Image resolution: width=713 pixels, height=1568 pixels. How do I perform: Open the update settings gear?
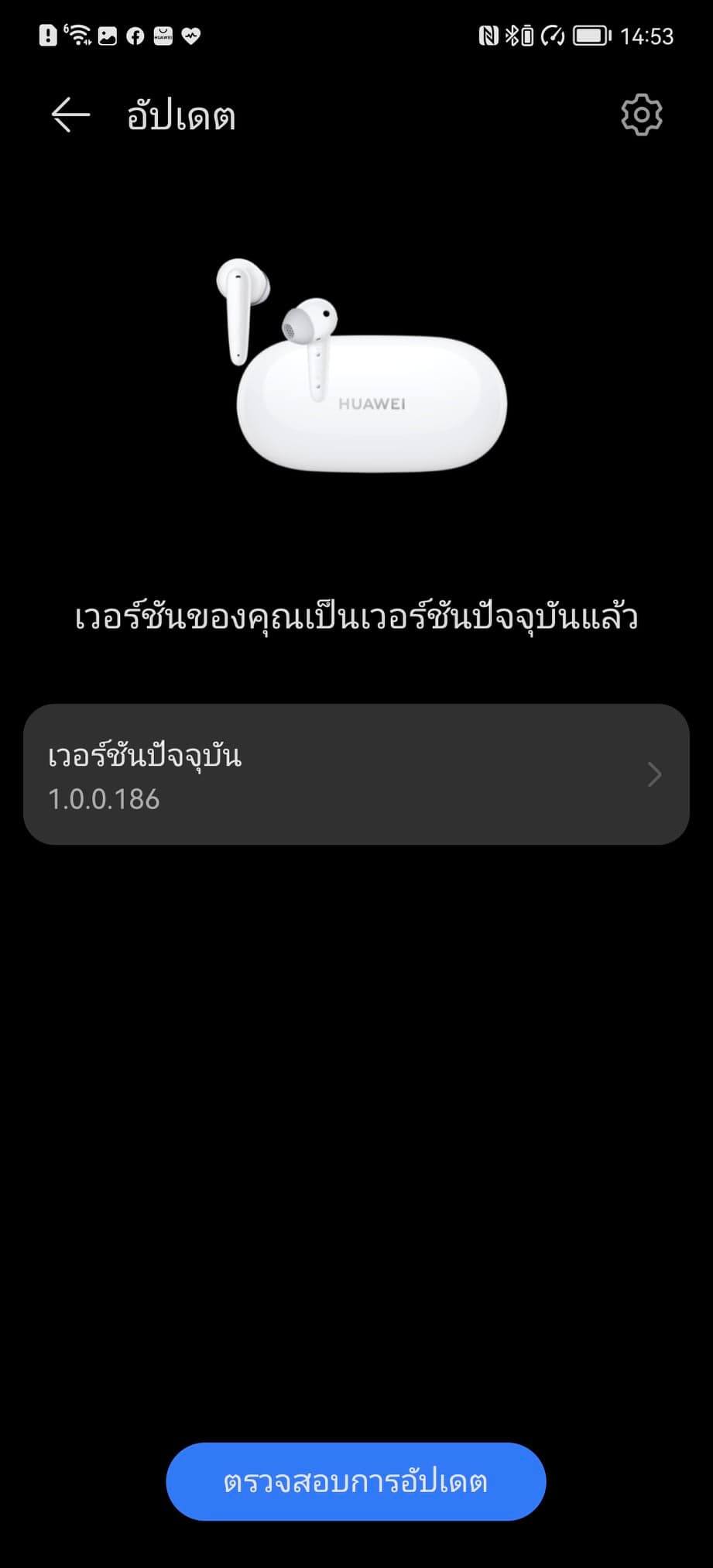pyautogui.click(x=641, y=116)
